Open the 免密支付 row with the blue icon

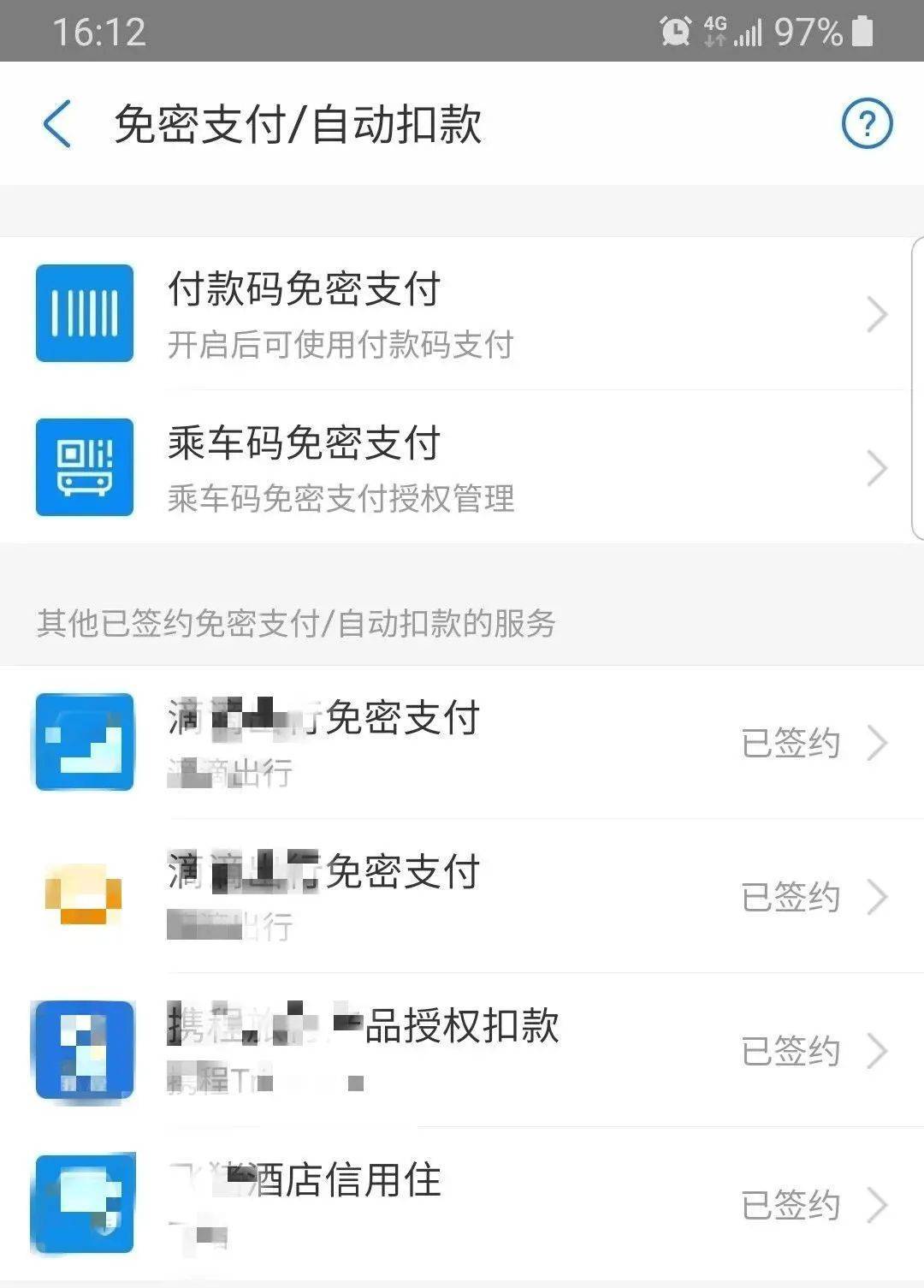click(462, 742)
